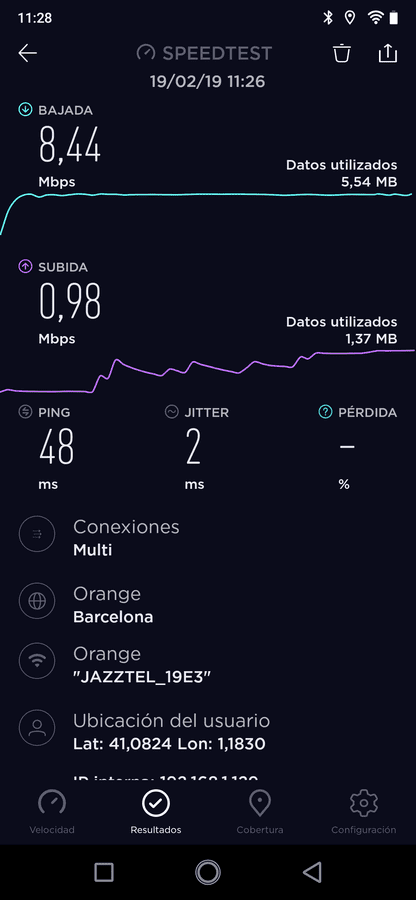416x900 pixels.
Task: Switch to the Velocidad tab
Action: pos(52,812)
